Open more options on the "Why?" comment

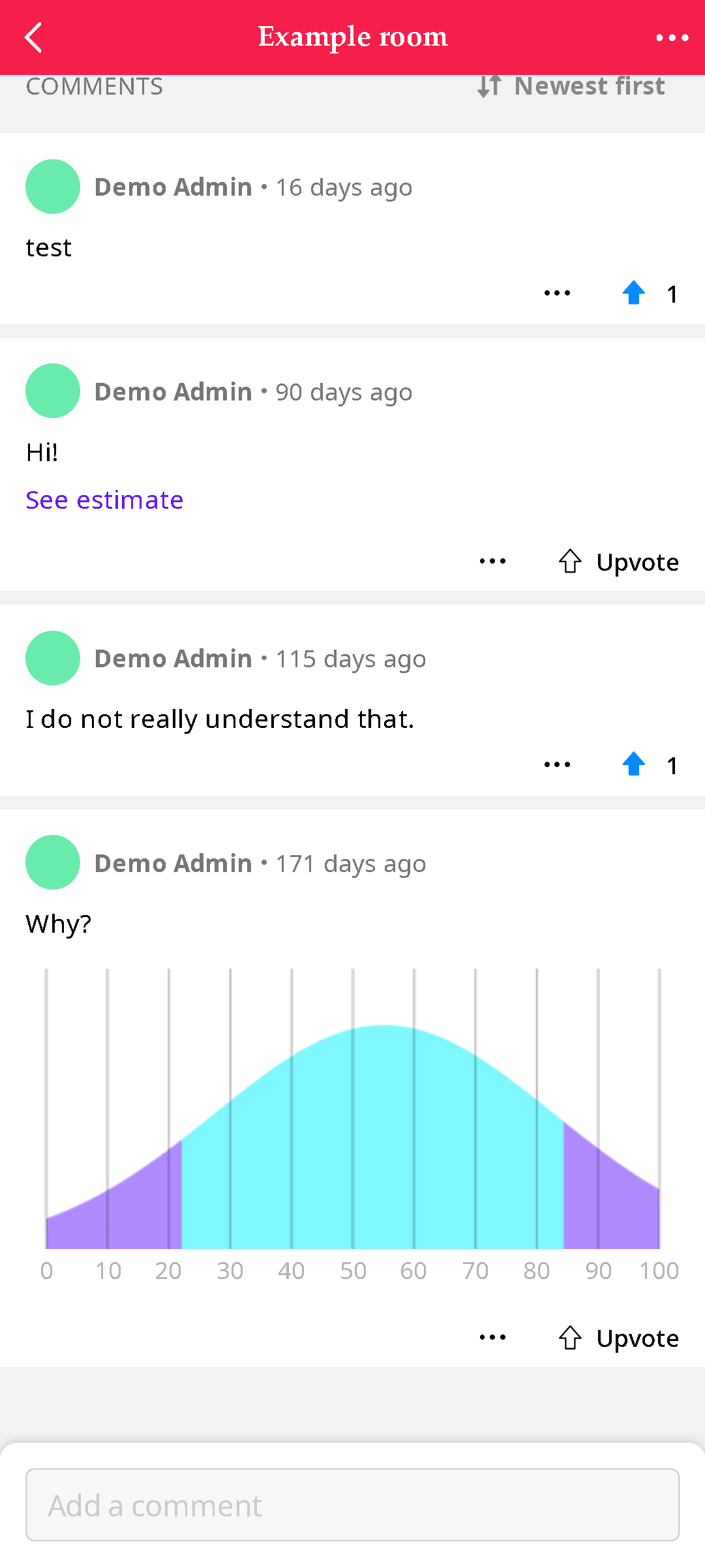pyautogui.click(x=492, y=1338)
